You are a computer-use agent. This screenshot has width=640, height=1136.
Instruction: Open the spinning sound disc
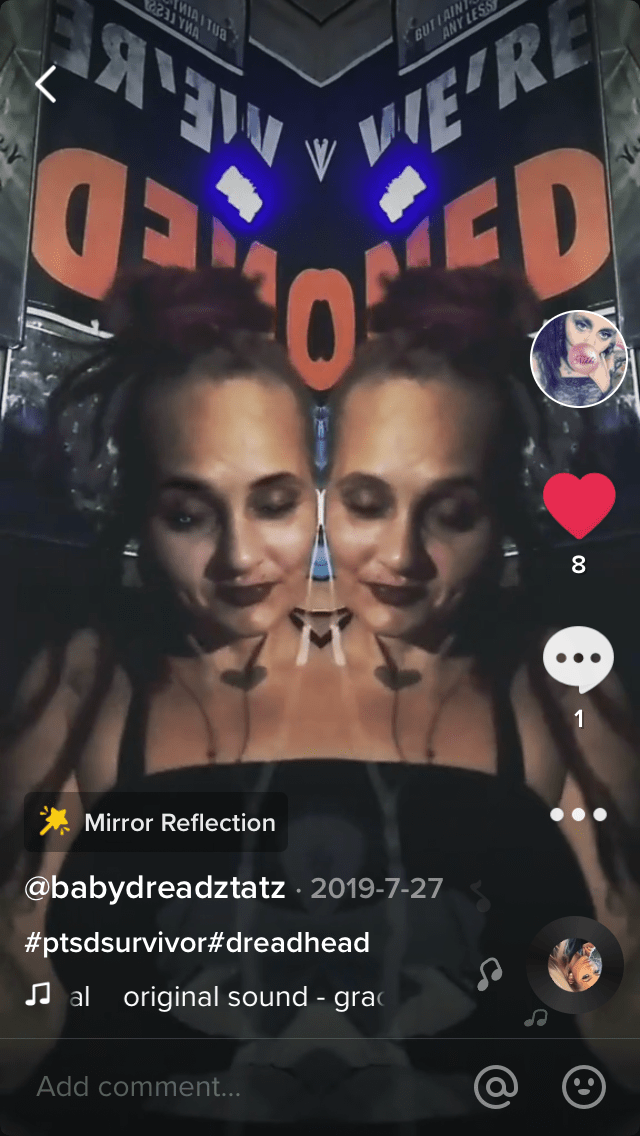point(575,964)
